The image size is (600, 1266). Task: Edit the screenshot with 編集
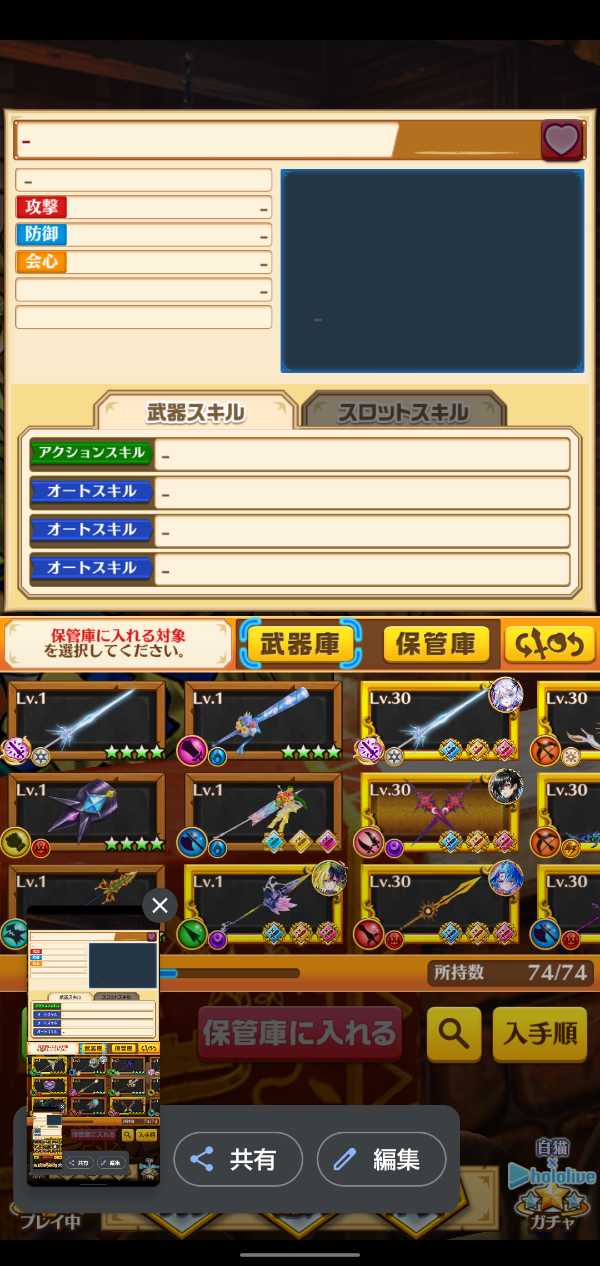coord(381,1159)
